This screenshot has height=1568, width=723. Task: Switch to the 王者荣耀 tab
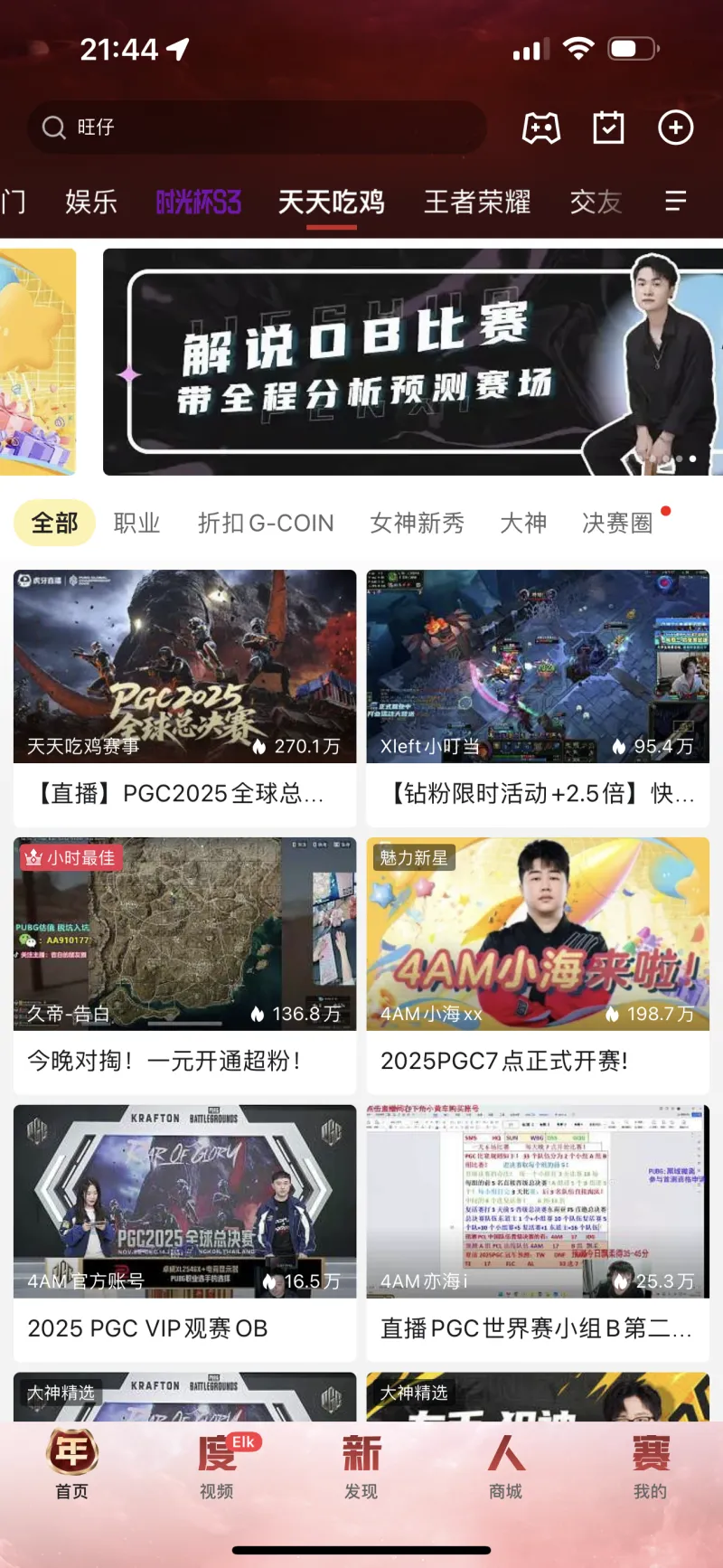coord(477,202)
